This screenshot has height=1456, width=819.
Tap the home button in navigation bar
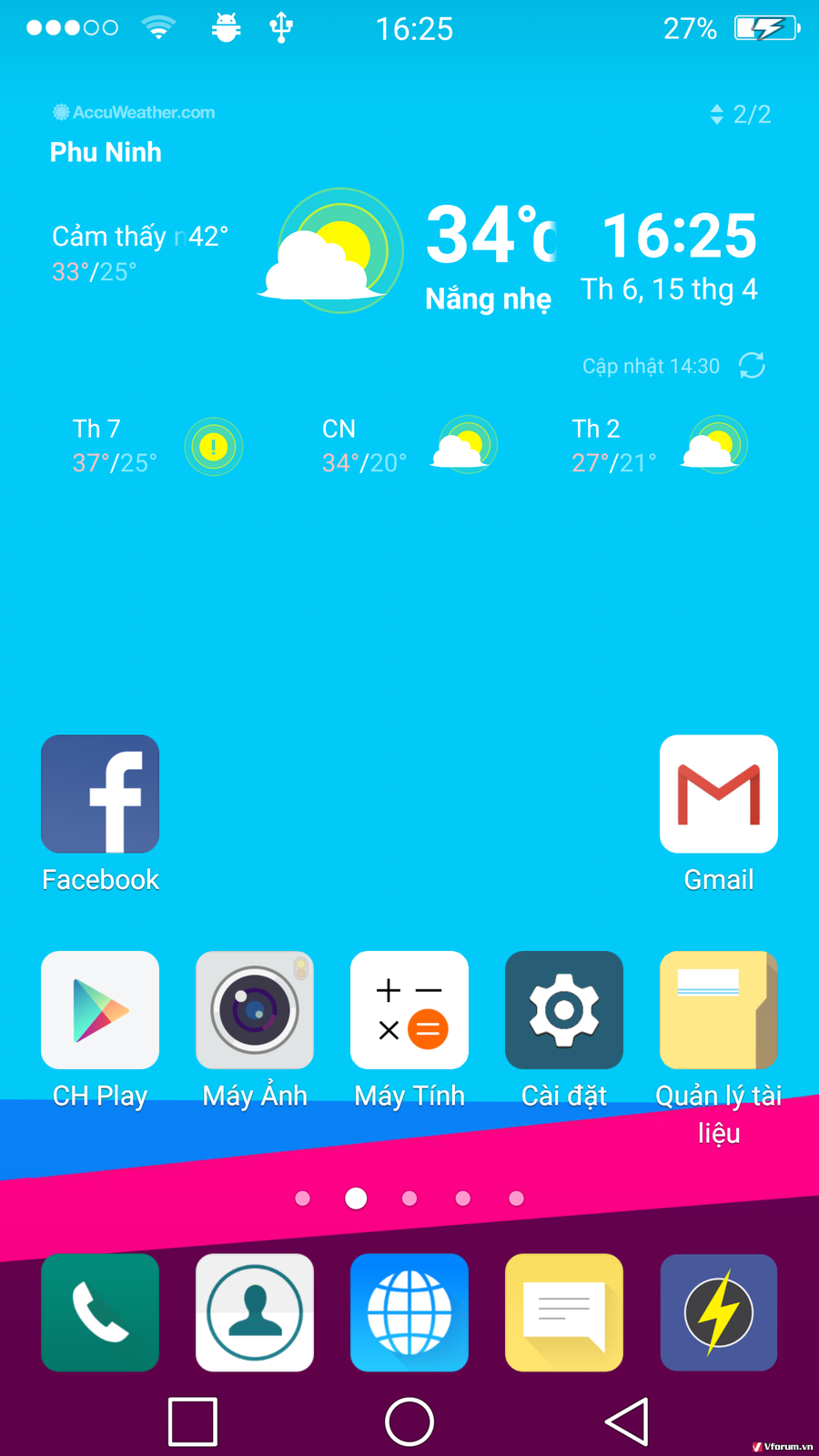tap(409, 1421)
